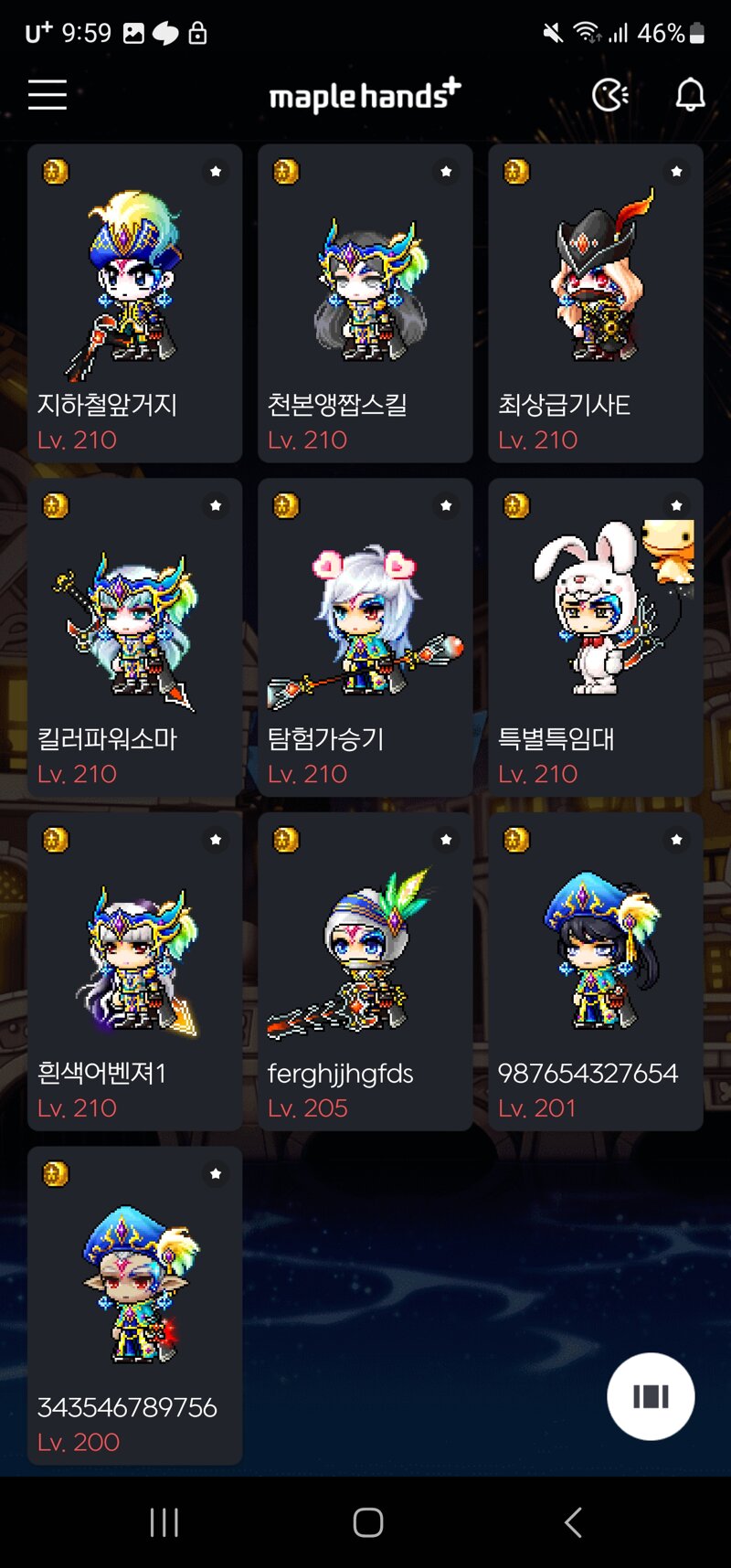Tap the coin icon on 최상급기사E's card

click(x=516, y=172)
